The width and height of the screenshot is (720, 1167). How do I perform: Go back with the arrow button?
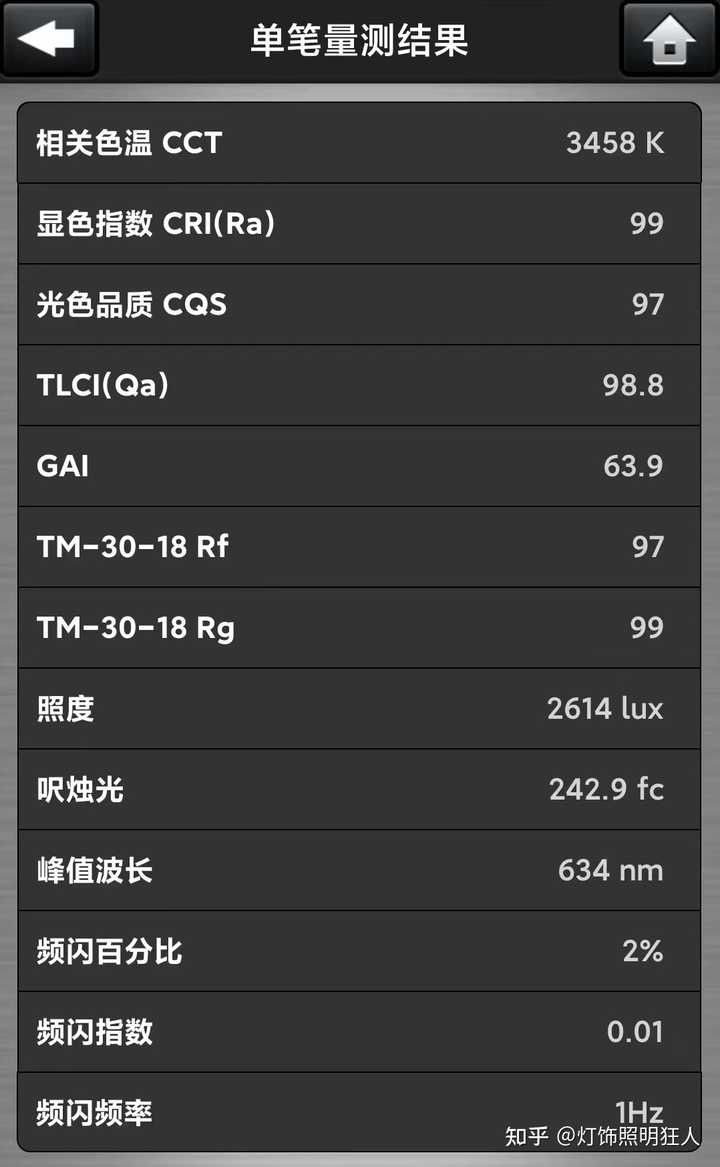coord(48,38)
